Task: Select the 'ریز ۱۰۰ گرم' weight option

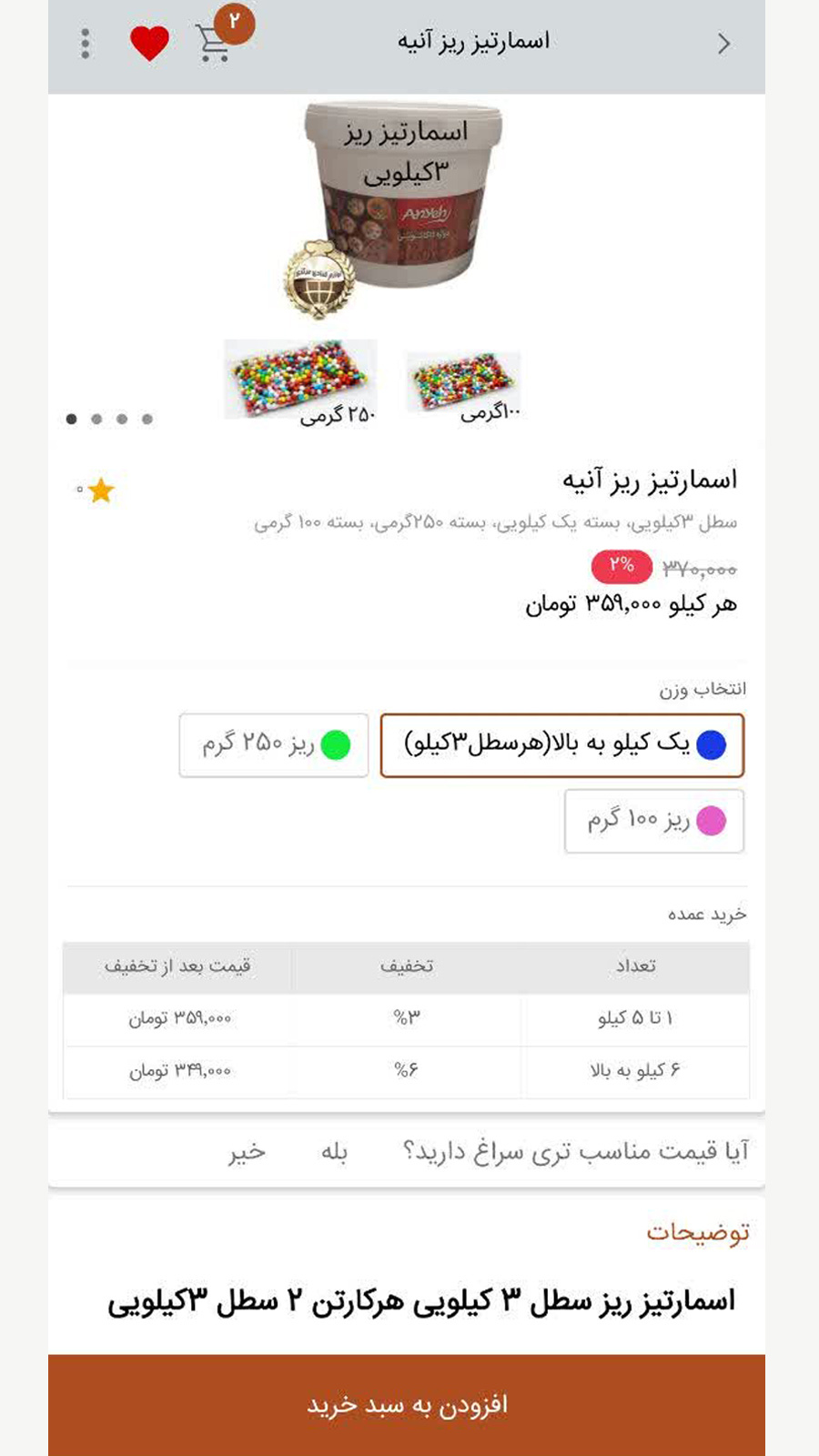Action: pos(653,822)
